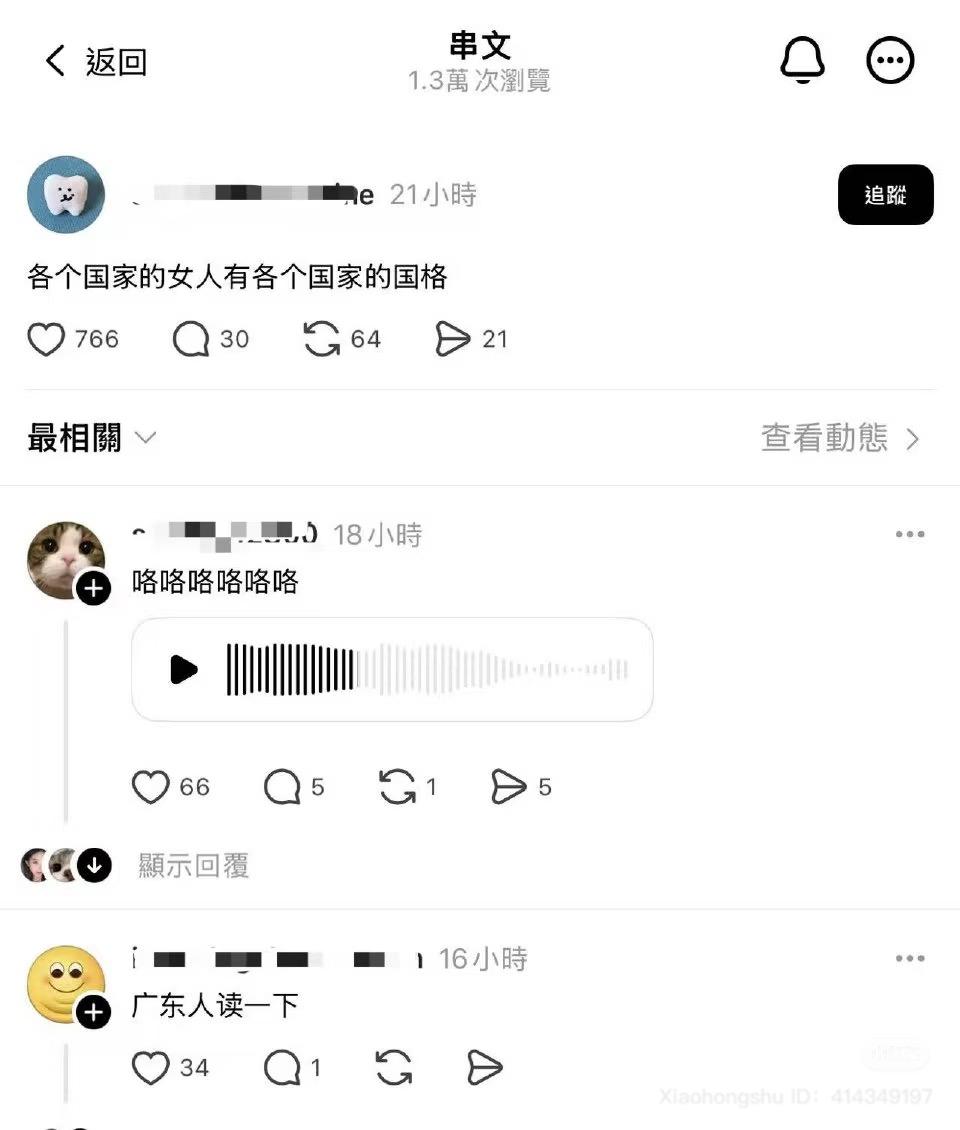Follow the cat avatar user via plus
This screenshot has width=960, height=1130.
(94, 589)
